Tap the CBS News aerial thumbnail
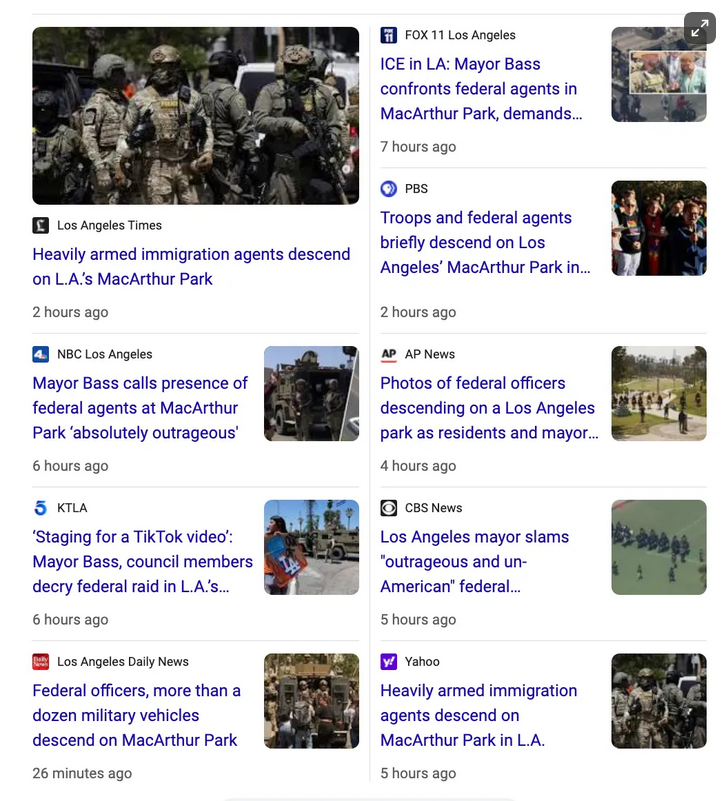728x801 pixels. (658, 547)
